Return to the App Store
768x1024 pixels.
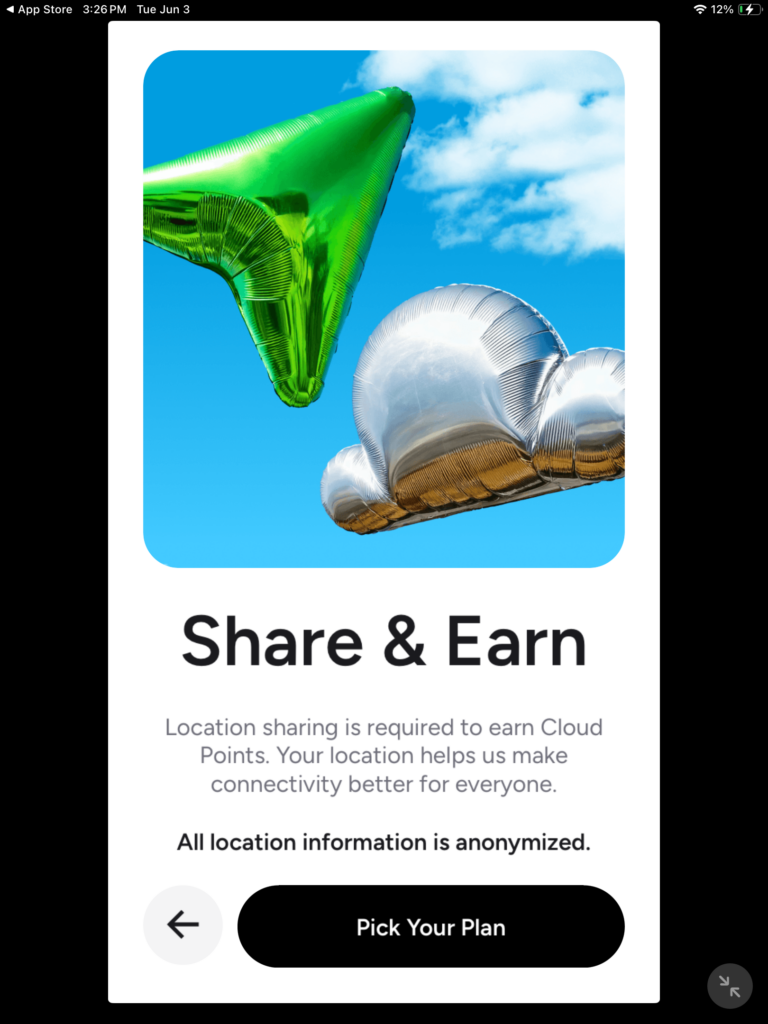click(38, 9)
